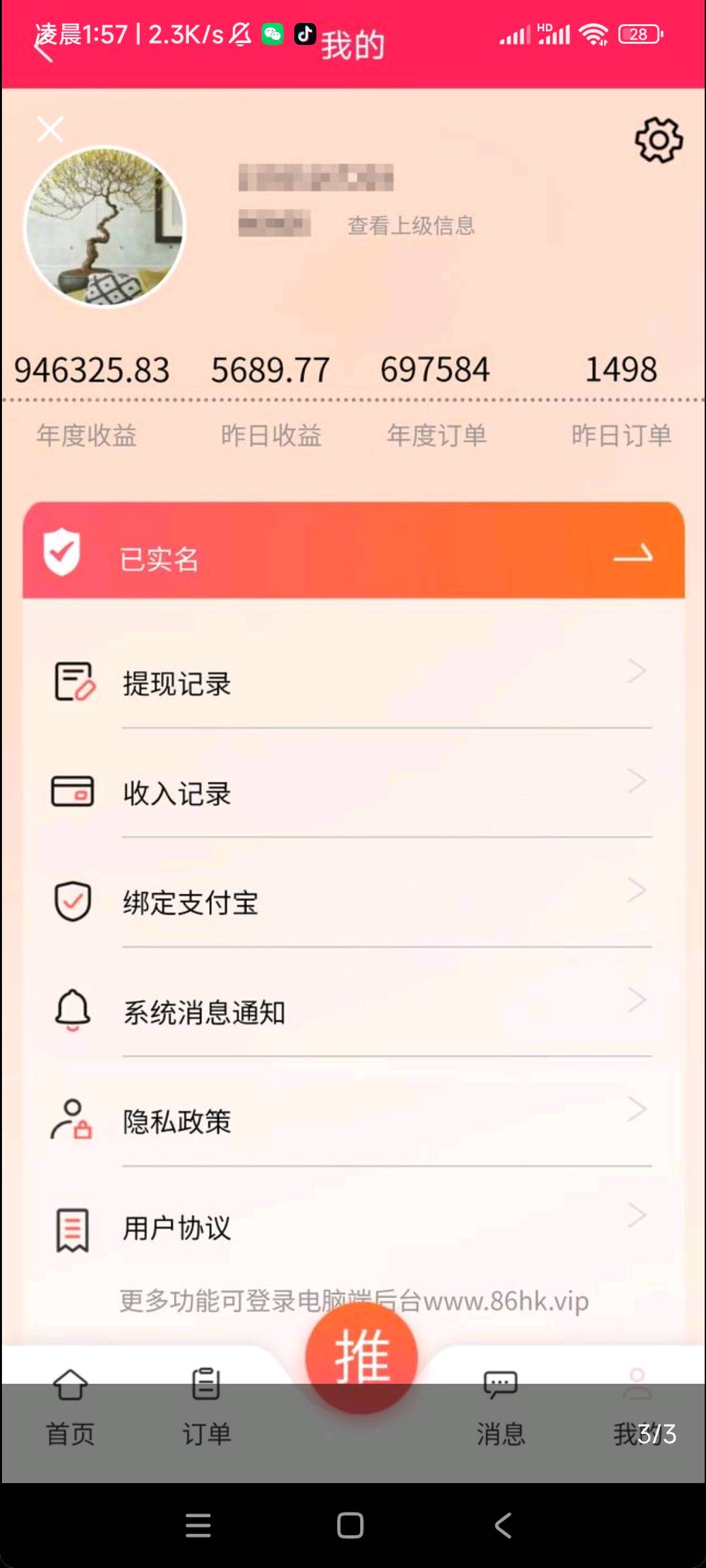The image size is (706, 1568).
Task: Open 系统消息通知 row
Action: coord(353,1012)
